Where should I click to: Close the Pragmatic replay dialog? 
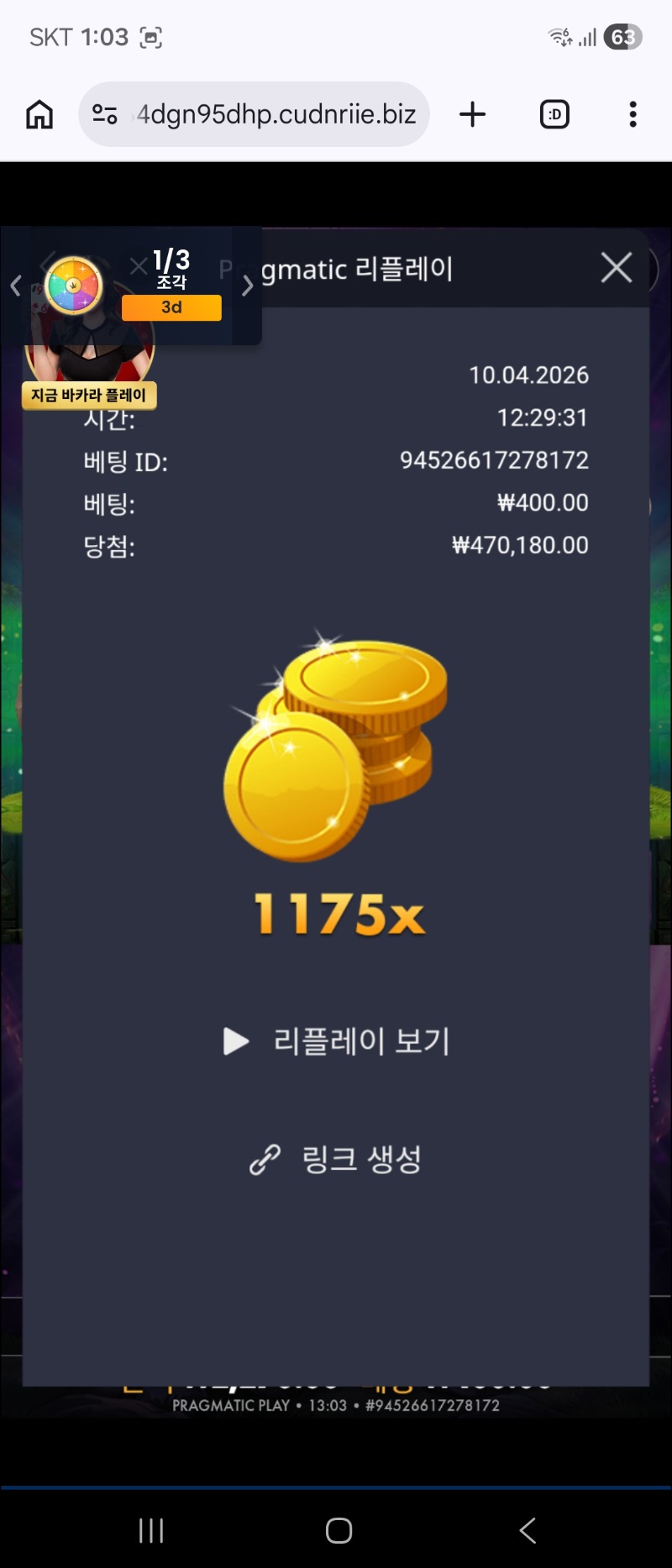616,268
